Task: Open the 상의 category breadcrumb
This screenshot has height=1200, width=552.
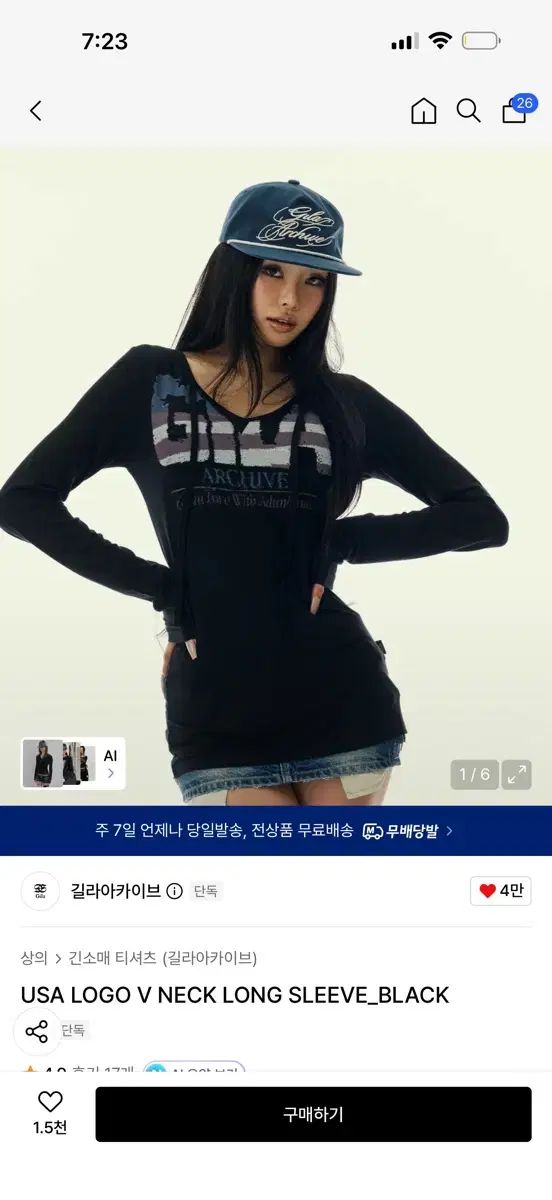Action: (x=34, y=958)
